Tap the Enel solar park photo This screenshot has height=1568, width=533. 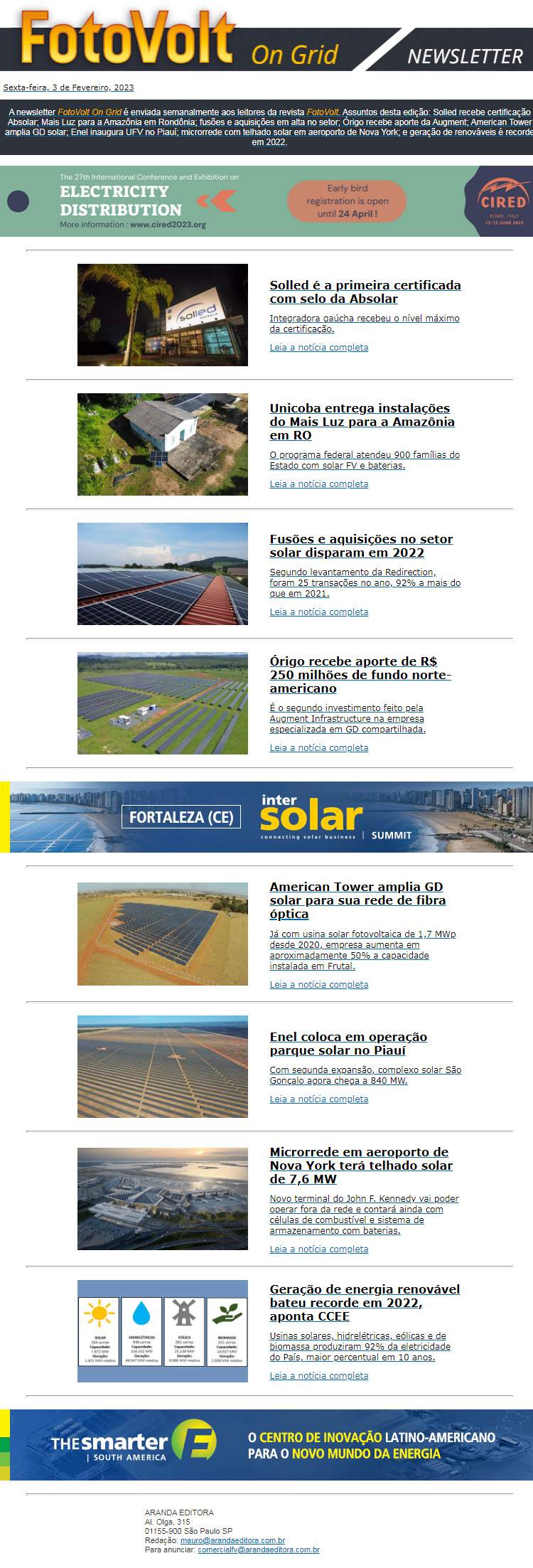coord(163,1067)
